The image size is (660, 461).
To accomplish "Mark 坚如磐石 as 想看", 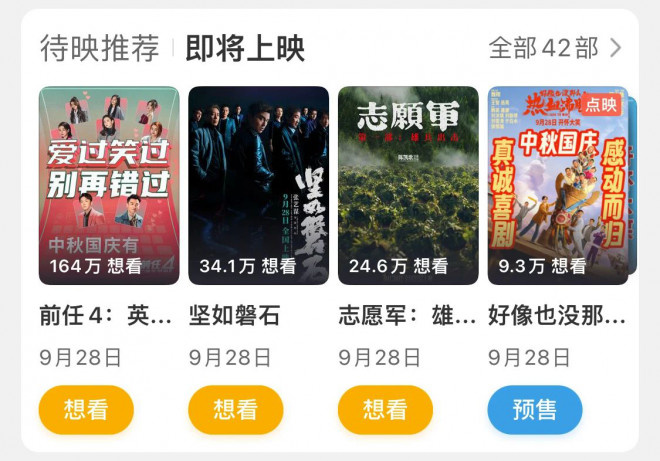I will (235, 409).
